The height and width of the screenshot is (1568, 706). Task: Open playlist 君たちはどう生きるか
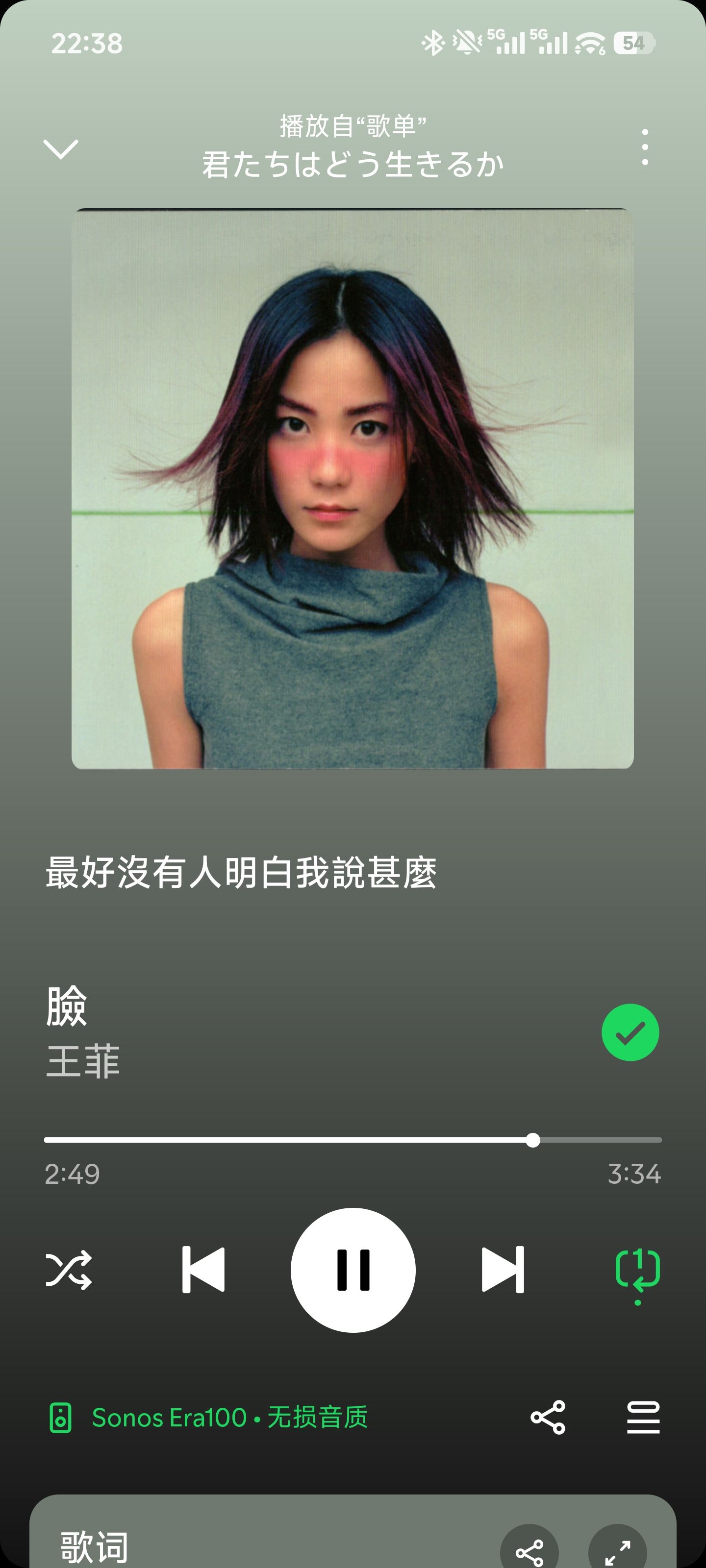click(x=353, y=164)
